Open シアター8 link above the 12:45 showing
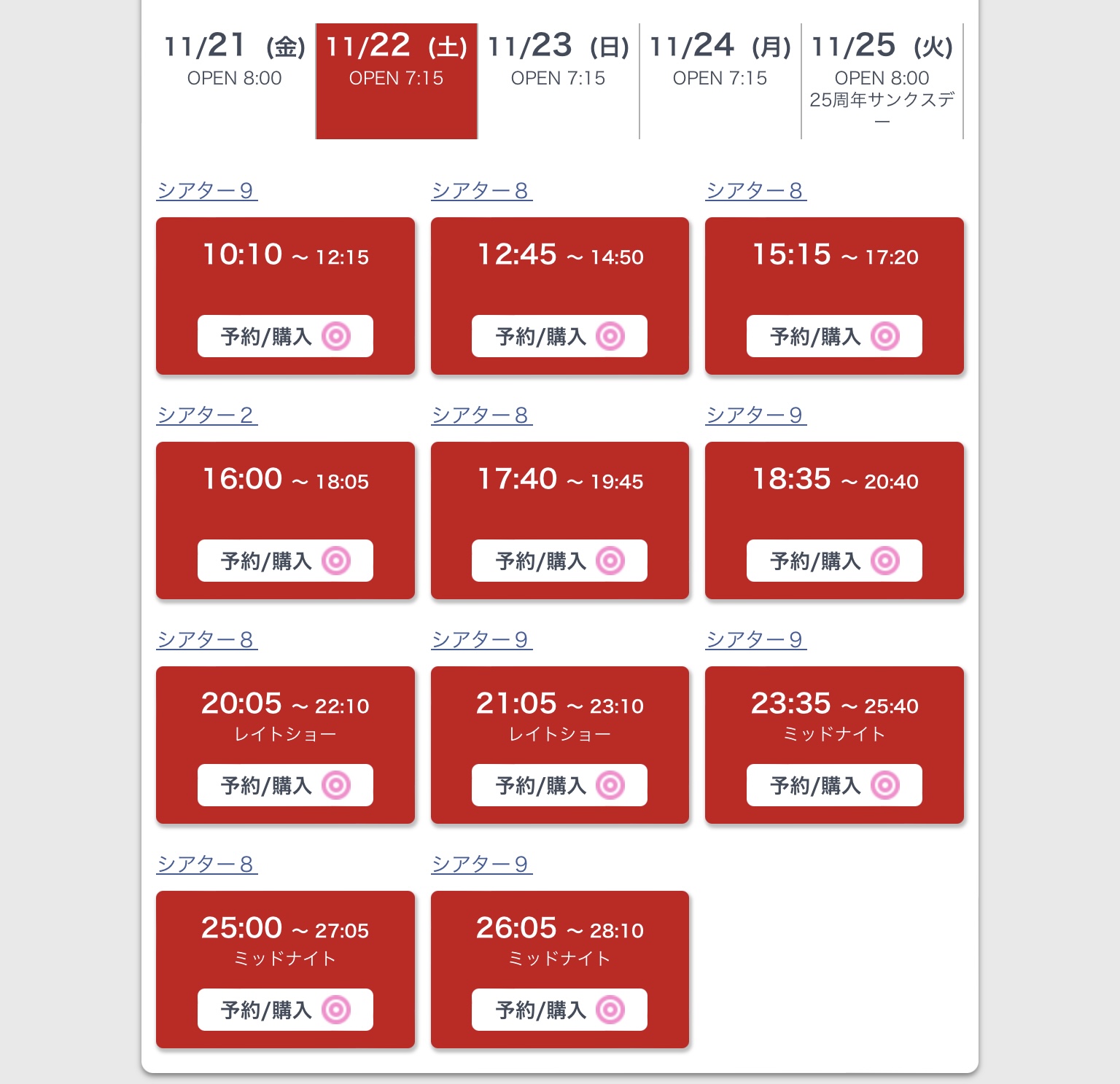This screenshot has height=1084, width=1120. [x=482, y=191]
